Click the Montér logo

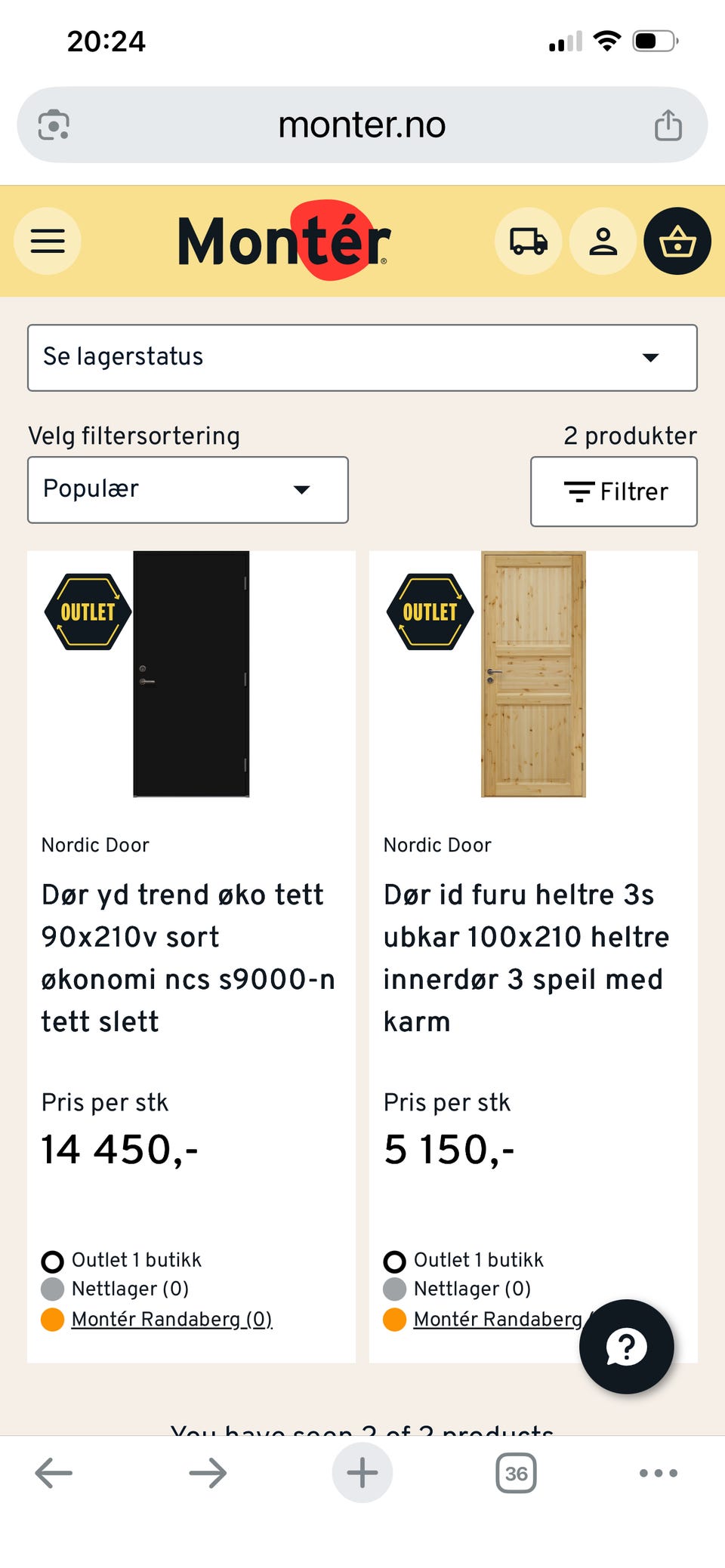point(283,241)
